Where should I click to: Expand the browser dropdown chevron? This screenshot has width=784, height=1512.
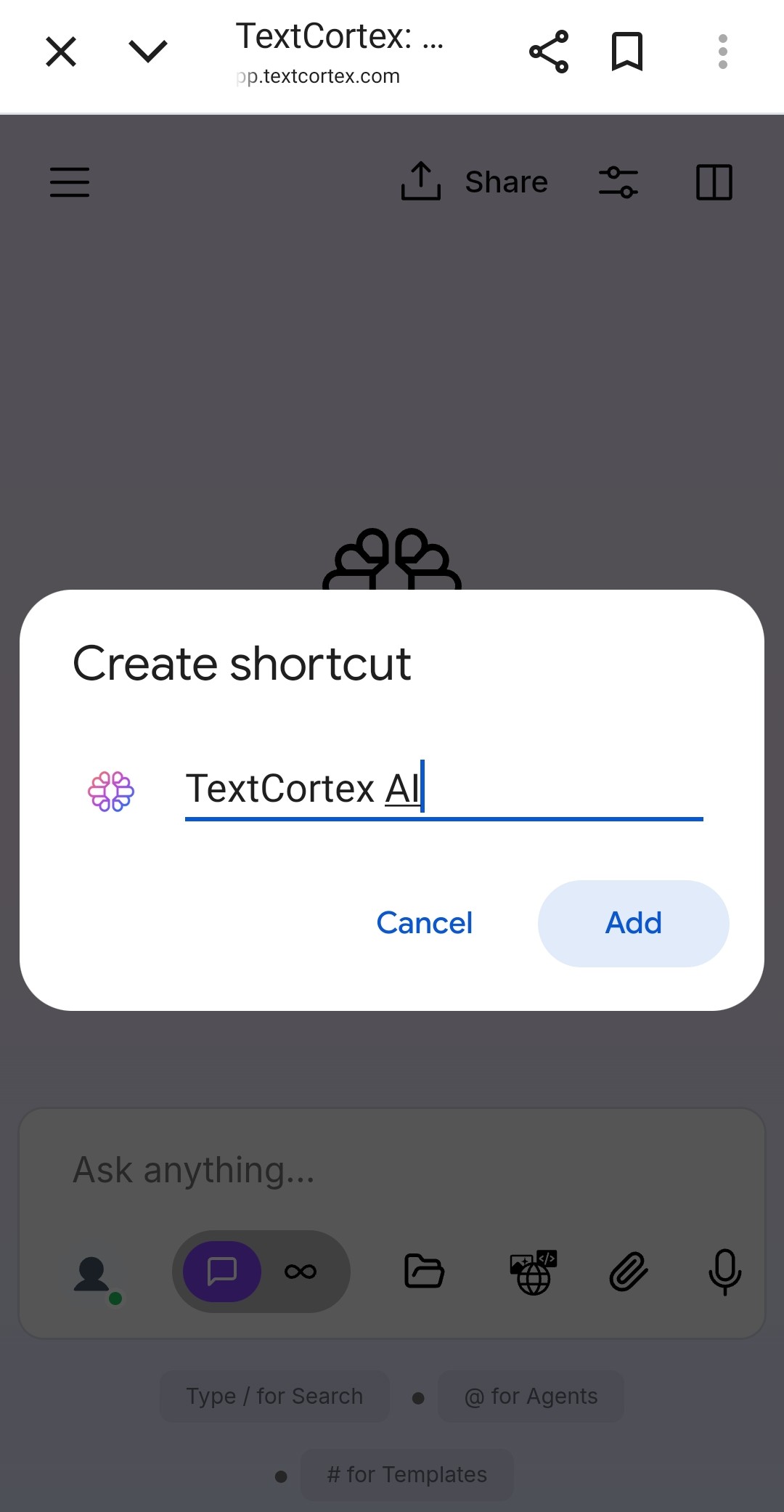point(148,52)
